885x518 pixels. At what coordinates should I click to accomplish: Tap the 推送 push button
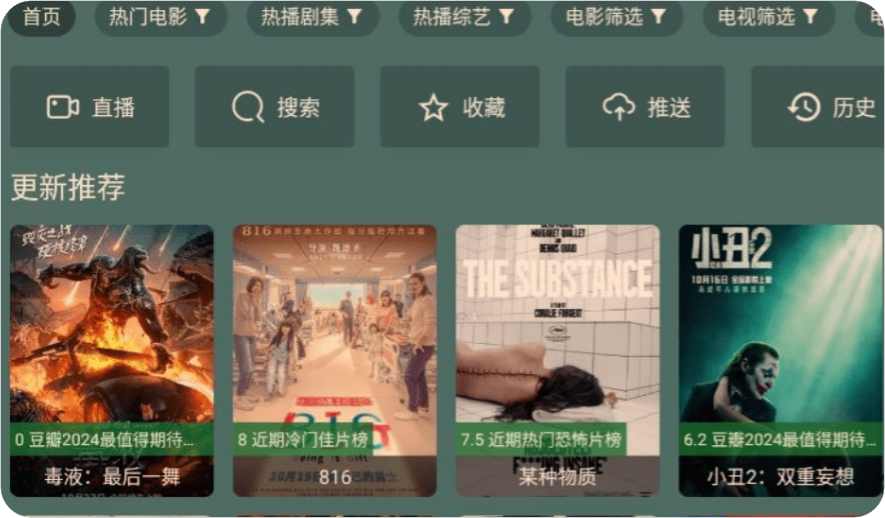pyautogui.click(x=645, y=107)
